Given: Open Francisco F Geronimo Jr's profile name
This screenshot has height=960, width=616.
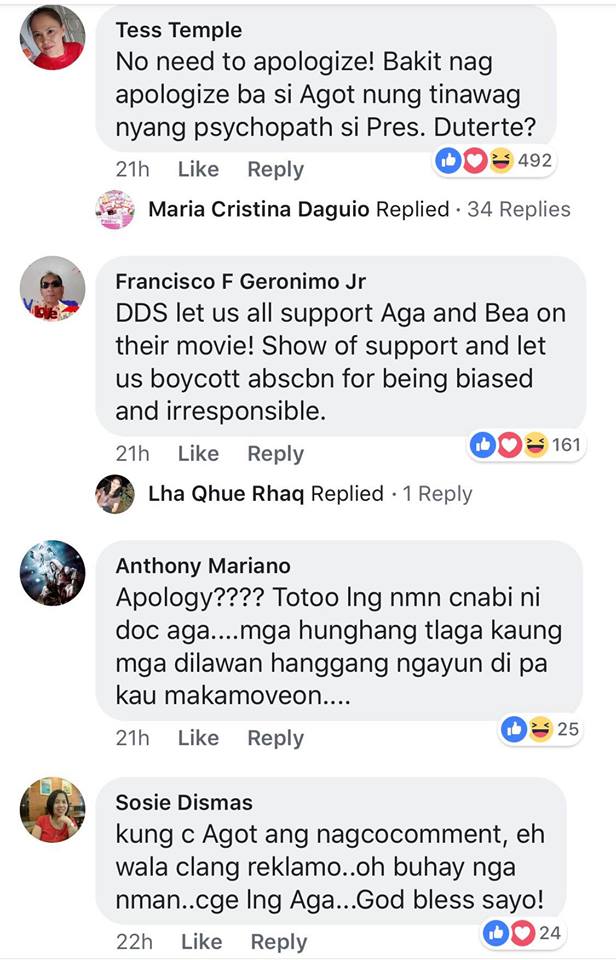Looking at the screenshot, I should [240, 282].
